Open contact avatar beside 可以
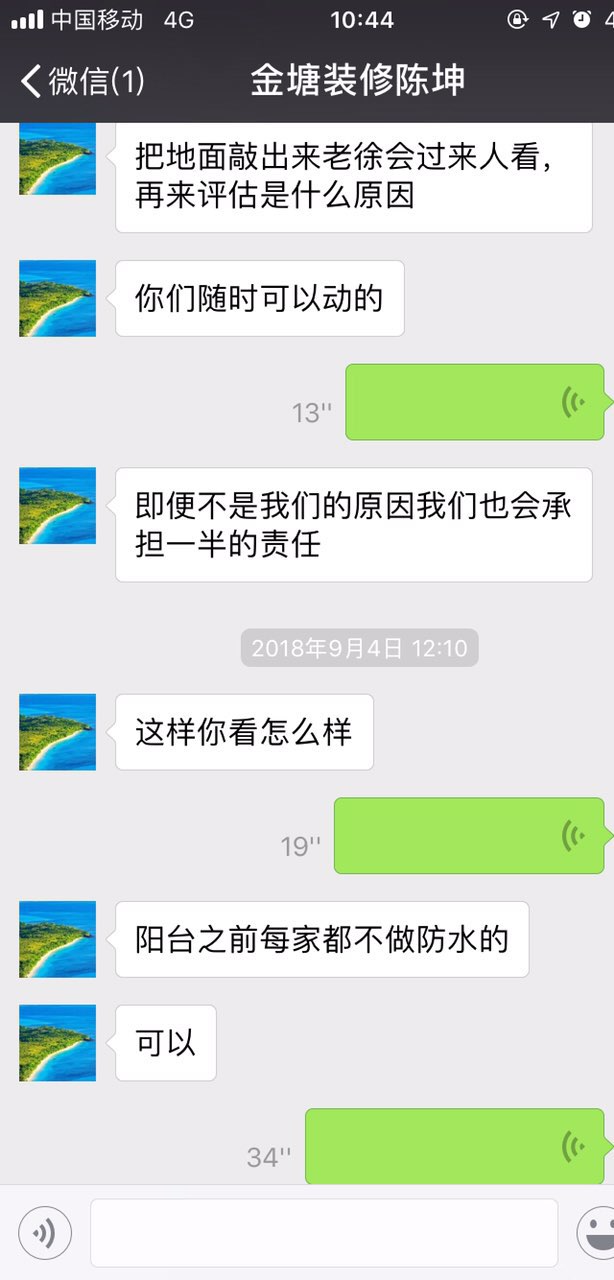614x1280 pixels. click(57, 1043)
